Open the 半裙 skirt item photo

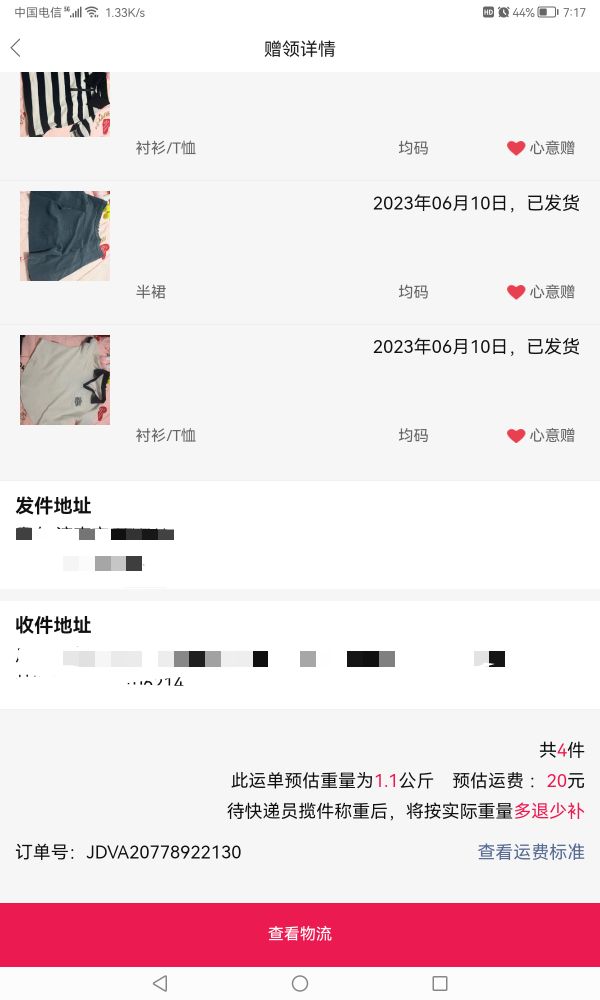pos(65,236)
